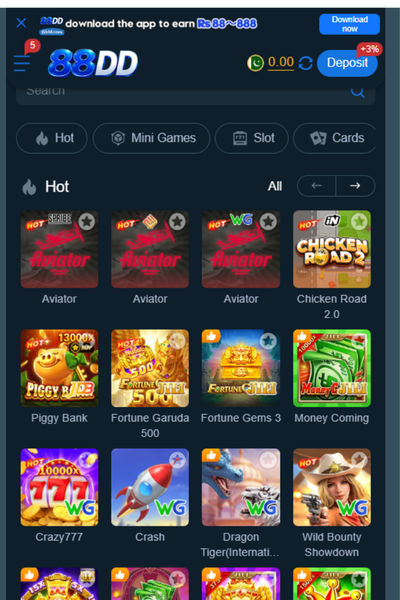The height and width of the screenshot is (600, 400).
Task: Refresh the account balance
Action: click(305, 63)
